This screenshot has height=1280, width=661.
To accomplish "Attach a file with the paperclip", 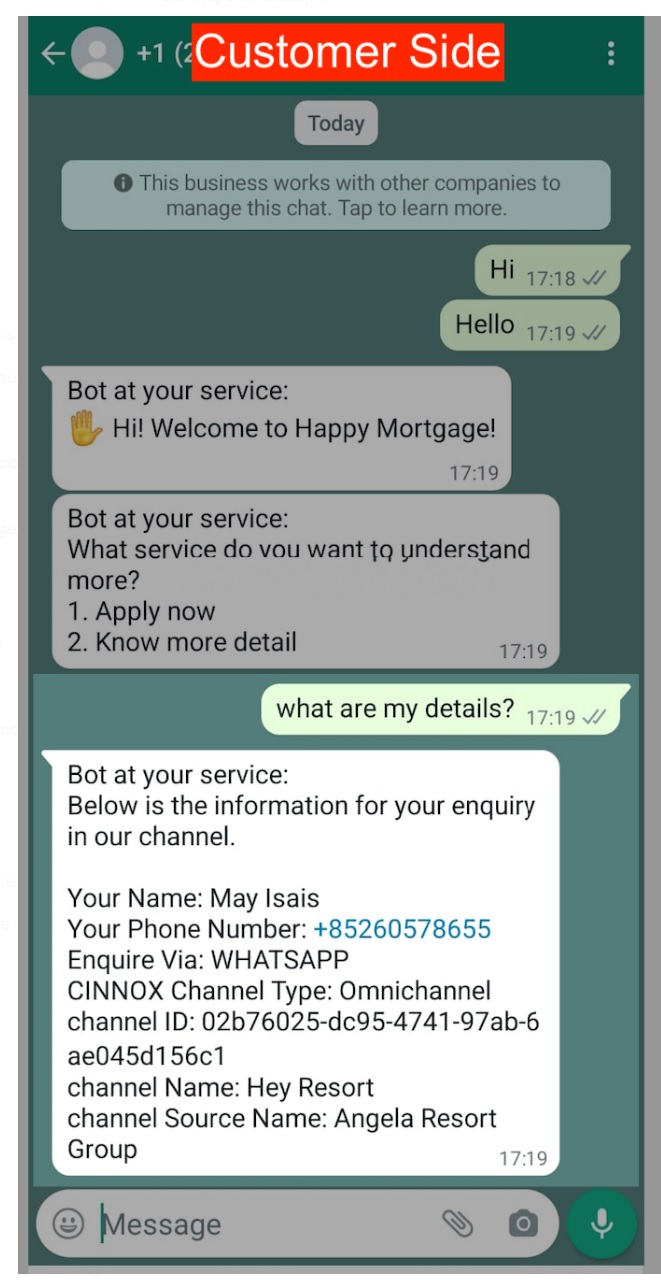I will click(457, 1222).
